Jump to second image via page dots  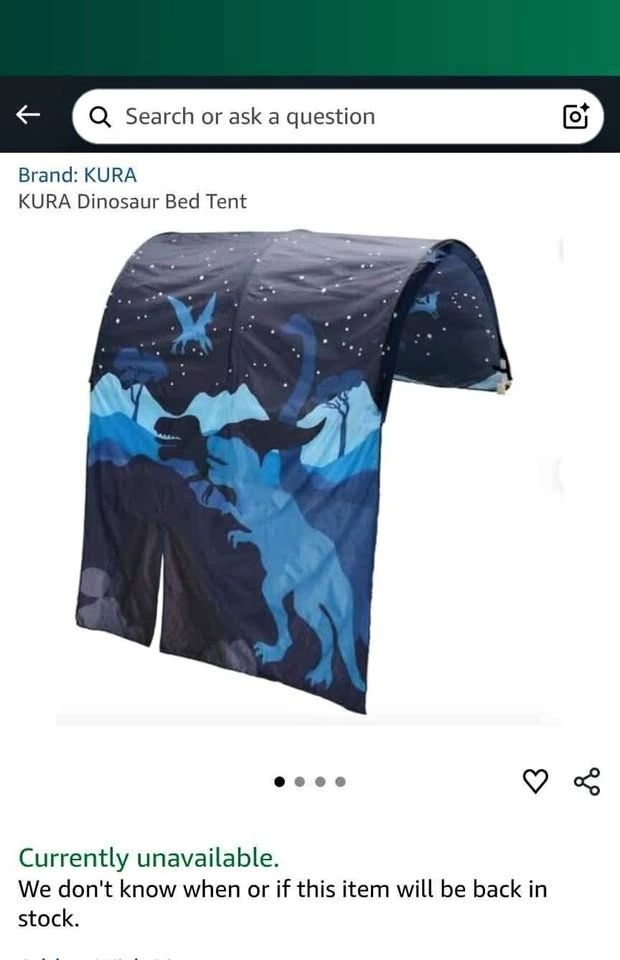click(300, 782)
